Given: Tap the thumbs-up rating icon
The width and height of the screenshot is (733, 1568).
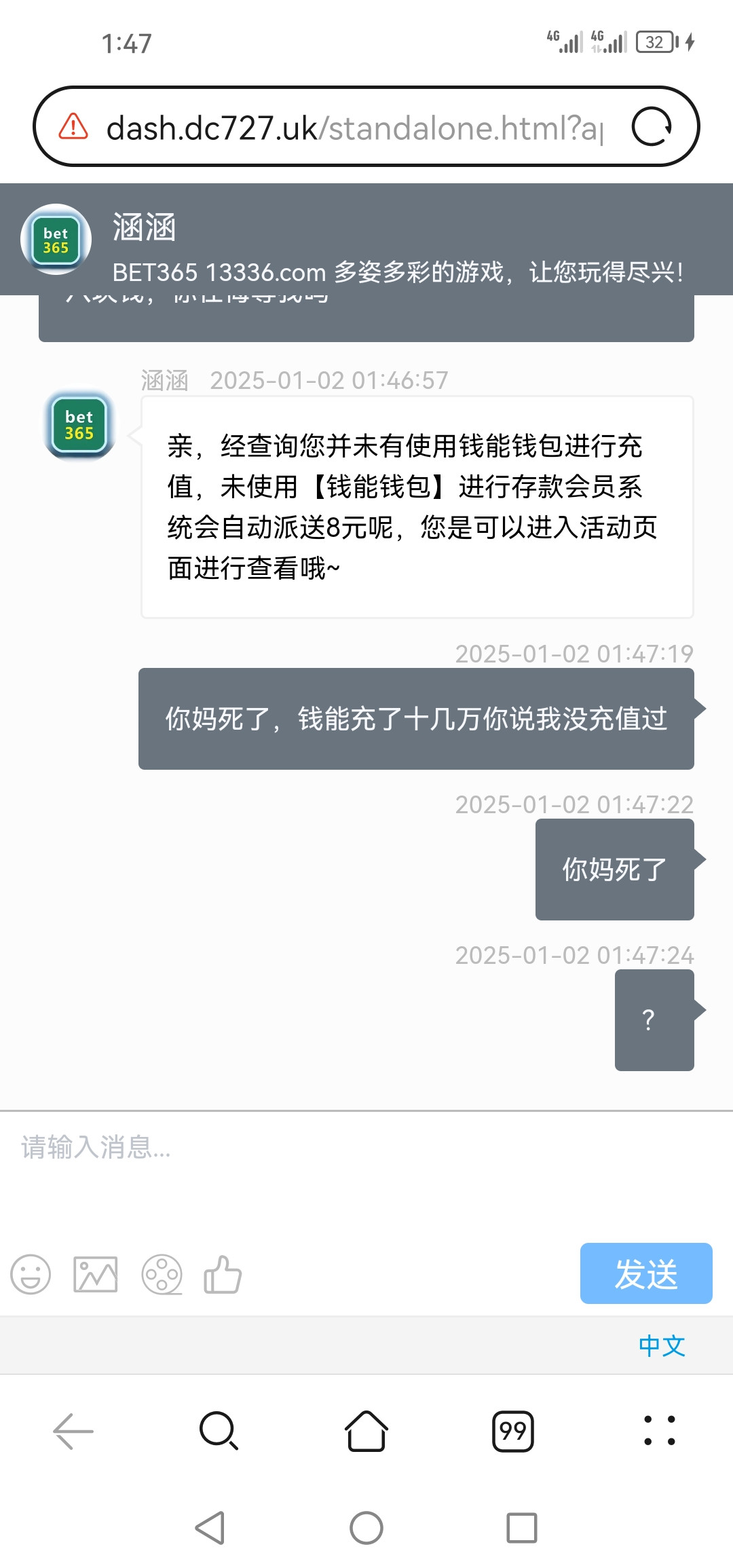Looking at the screenshot, I should (x=223, y=1274).
